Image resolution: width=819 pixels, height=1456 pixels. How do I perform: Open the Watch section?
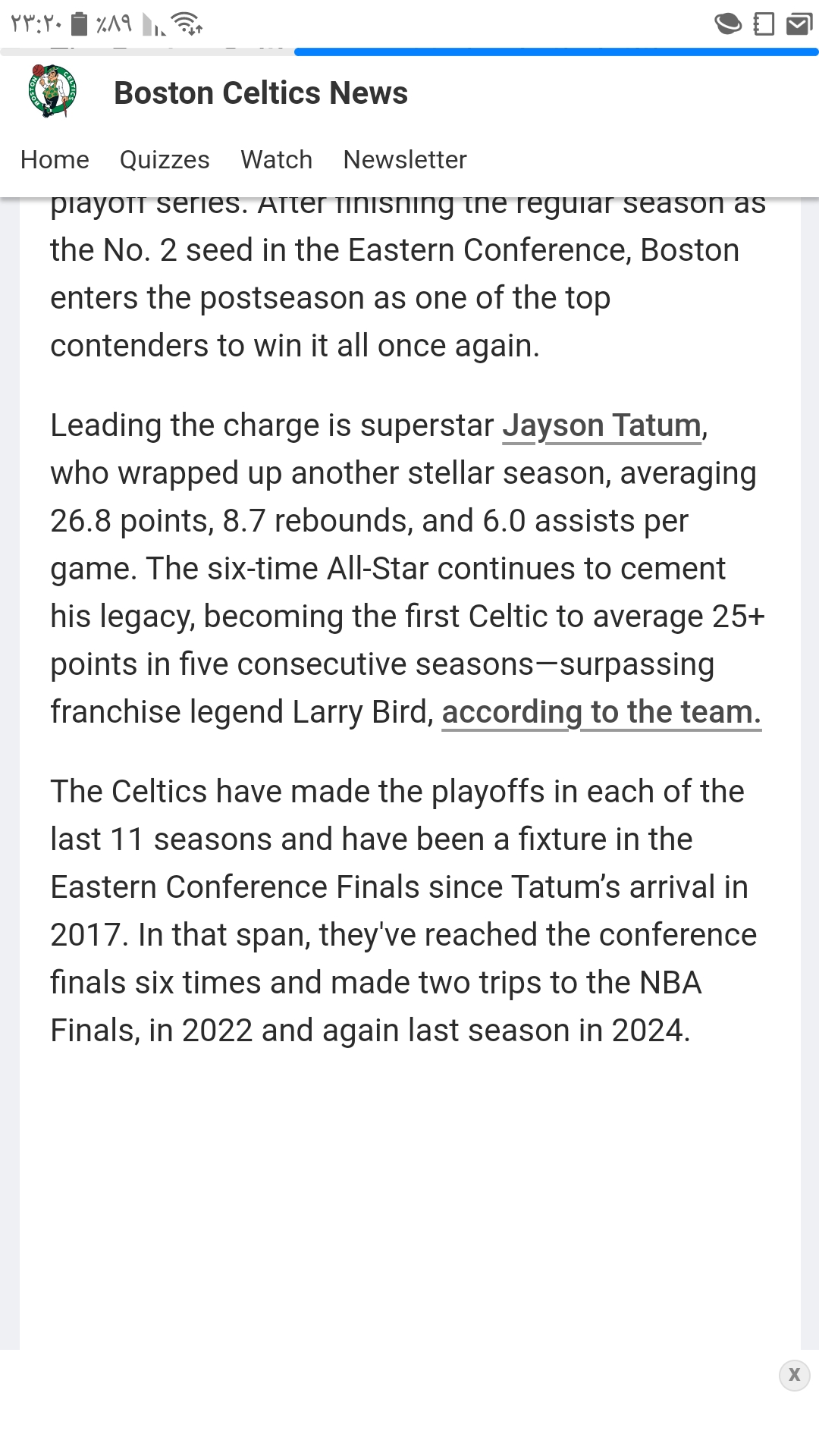[x=276, y=160]
